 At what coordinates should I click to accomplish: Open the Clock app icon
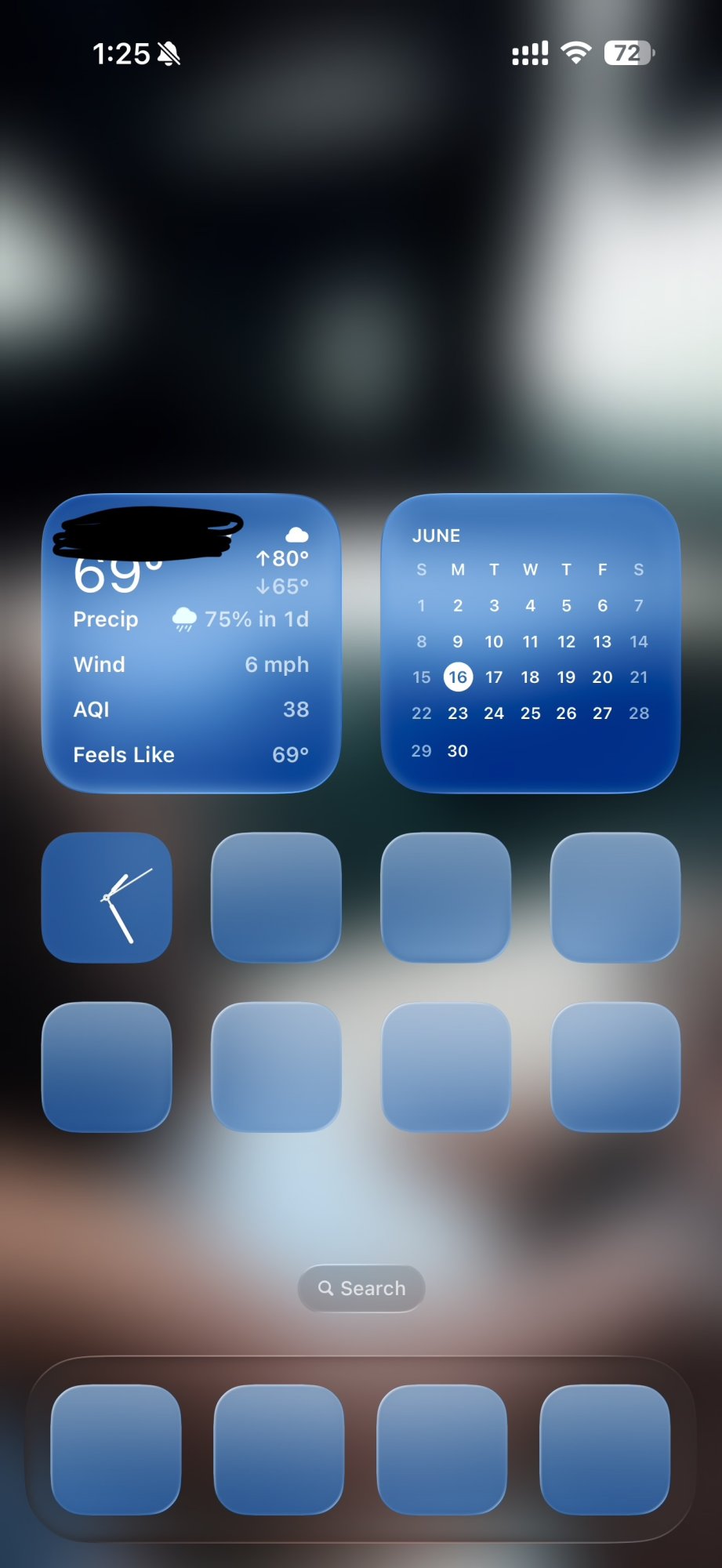tap(107, 898)
